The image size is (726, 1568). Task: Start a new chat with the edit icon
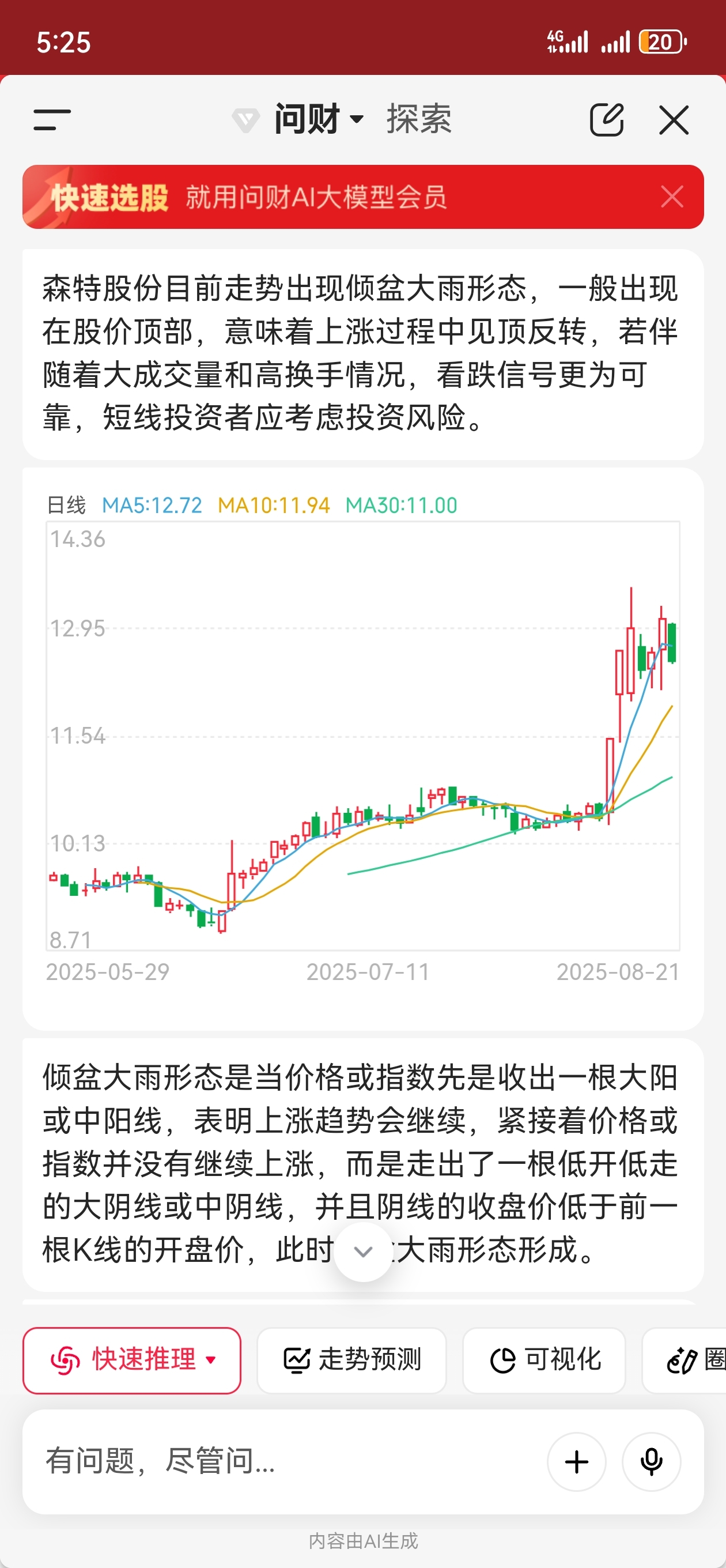coord(607,119)
